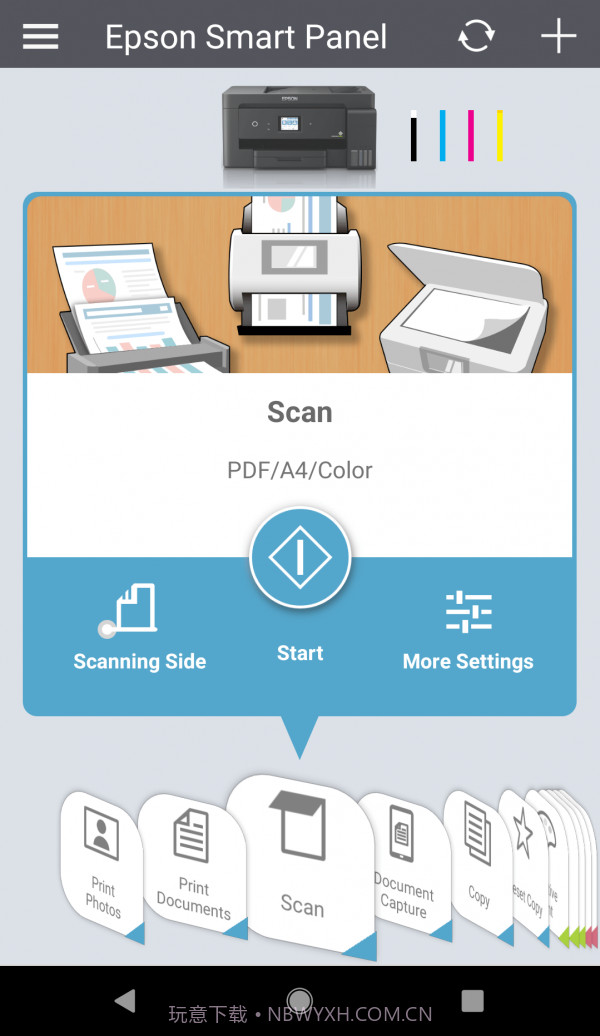The width and height of the screenshot is (600, 1036).
Task: Add a new printer with plus icon
Action: pyautogui.click(x=558, y=37)
